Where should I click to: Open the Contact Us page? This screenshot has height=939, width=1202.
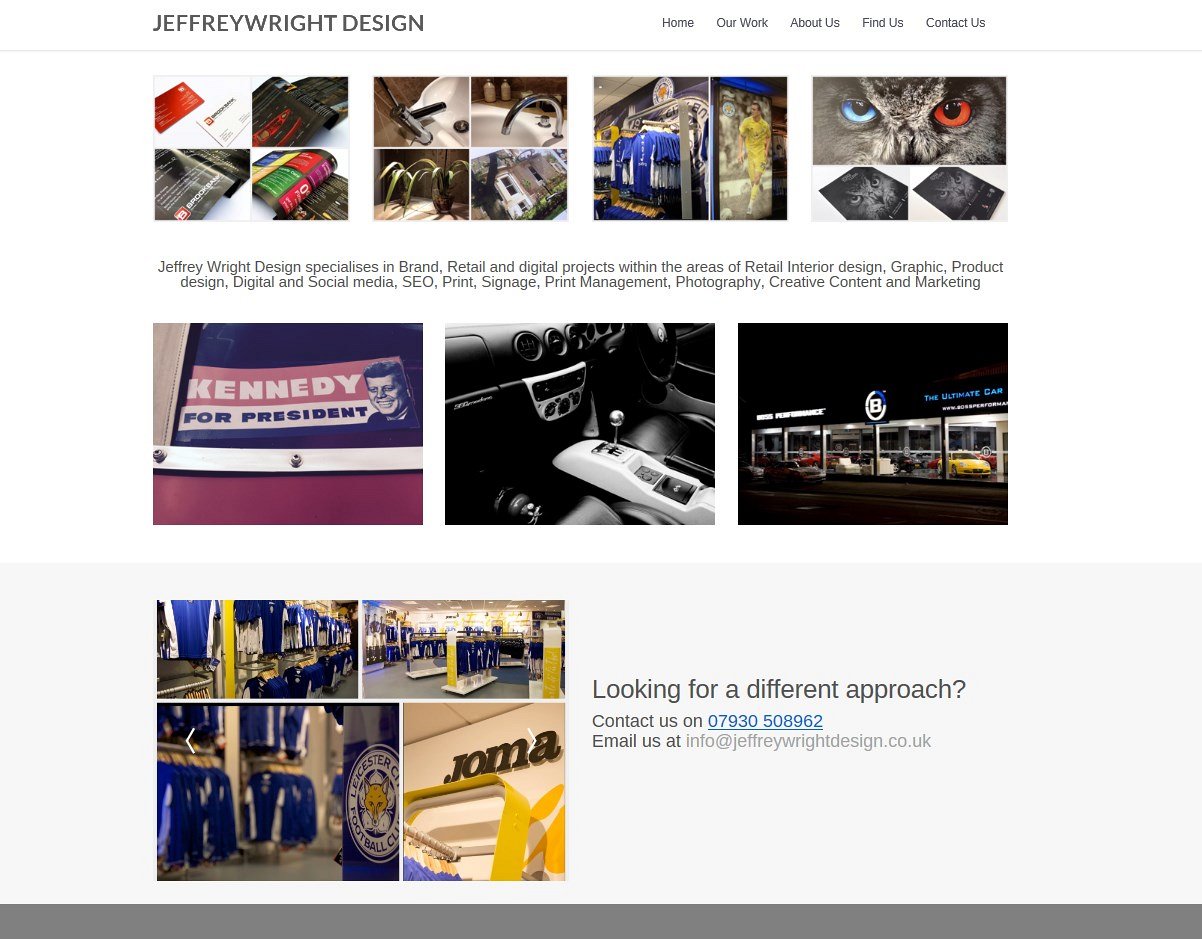pos(954,23)
